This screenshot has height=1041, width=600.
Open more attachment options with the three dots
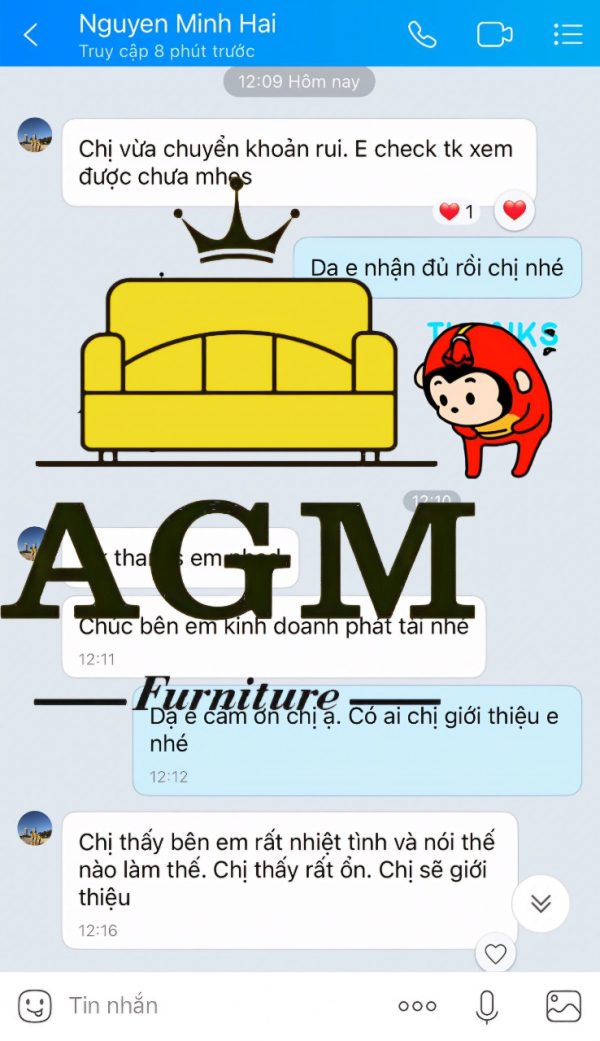click(x=417, y=1006)
